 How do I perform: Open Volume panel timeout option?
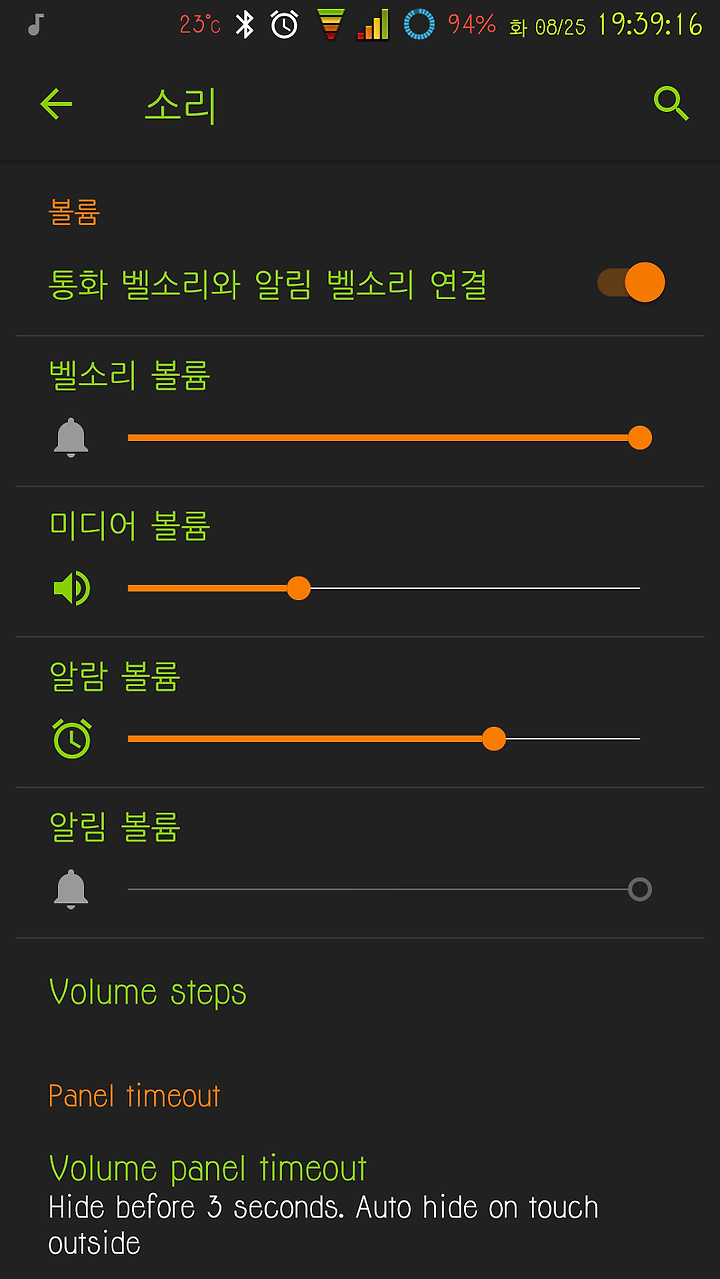pos(360,1205)
